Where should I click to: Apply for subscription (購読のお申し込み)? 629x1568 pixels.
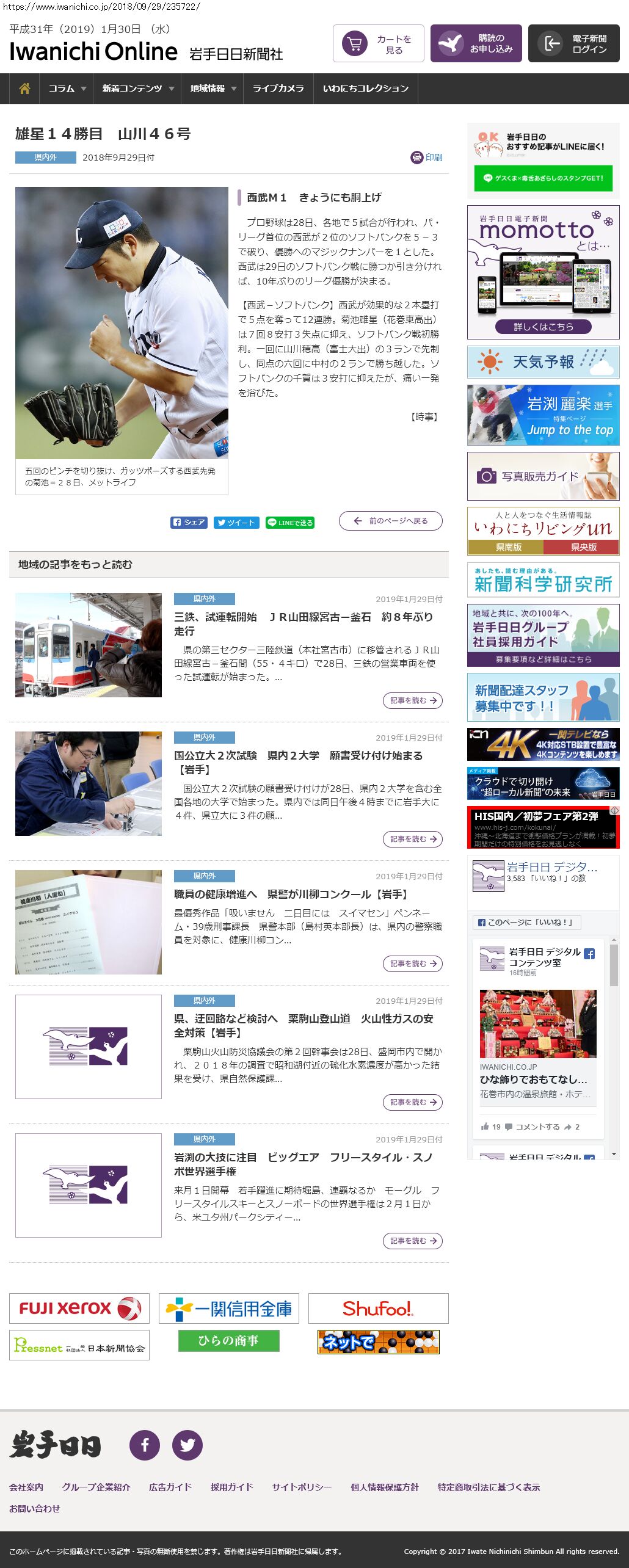(x=476, y=44)
